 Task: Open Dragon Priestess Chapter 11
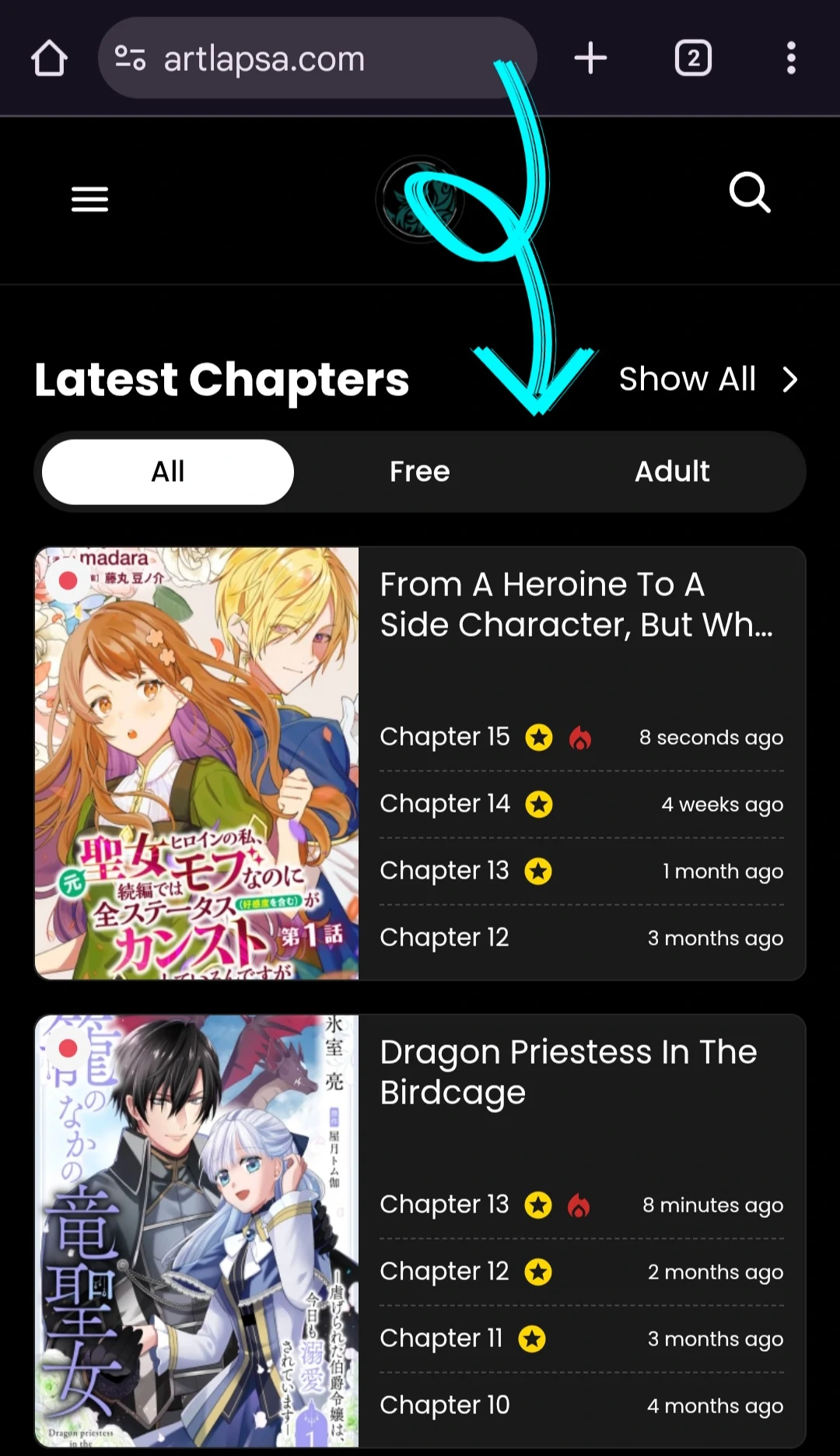pyautogui.click(x=441, y=1338)
